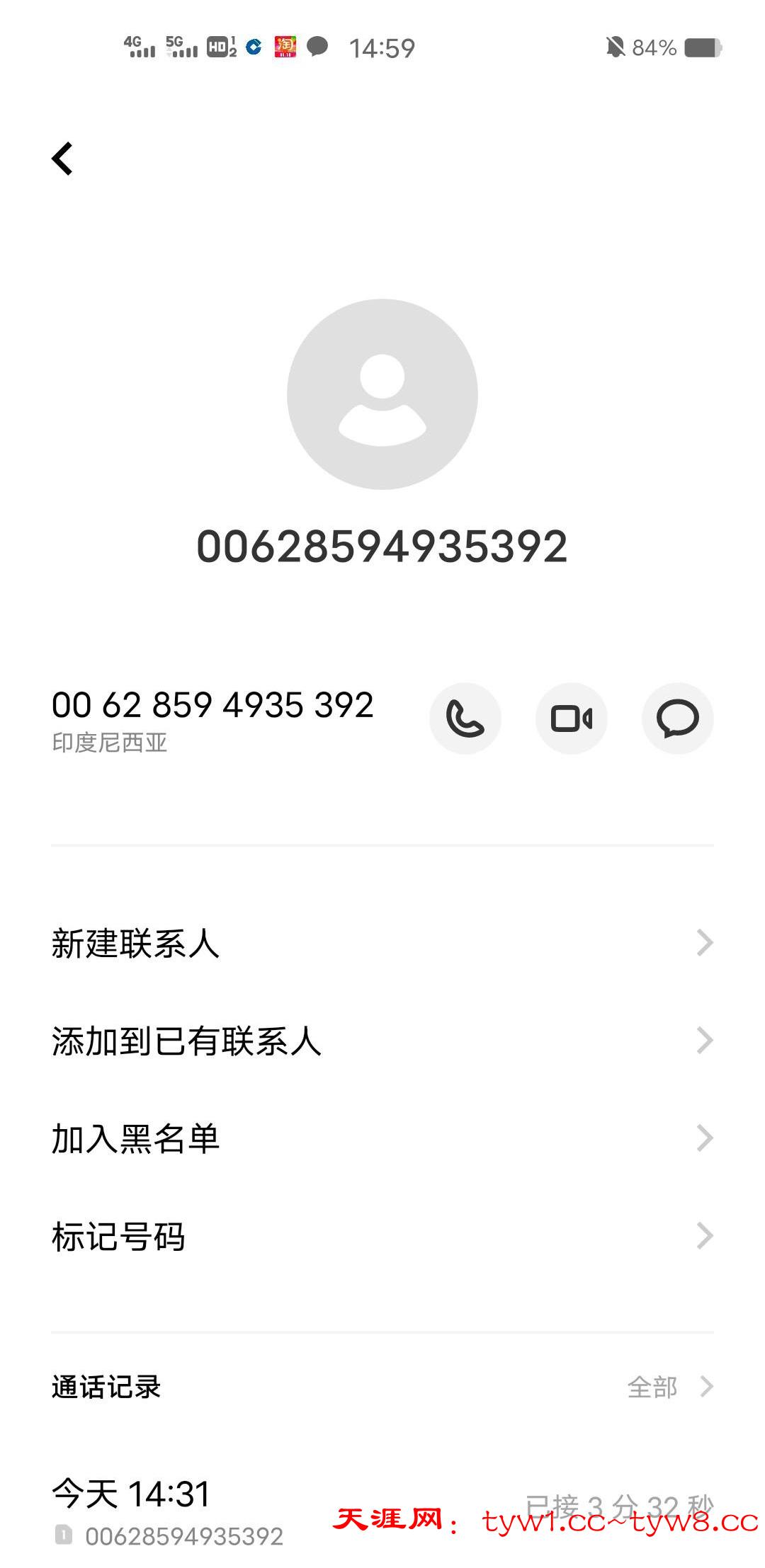Go back to the previous screen

point(63,159)
